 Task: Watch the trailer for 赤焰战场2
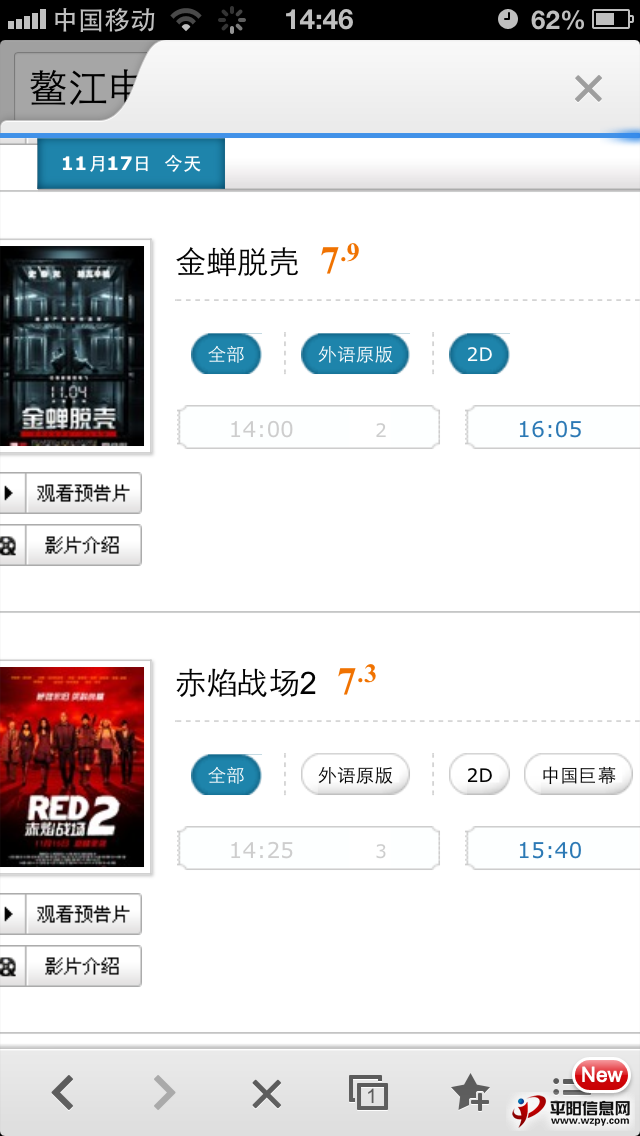point(70,914)
